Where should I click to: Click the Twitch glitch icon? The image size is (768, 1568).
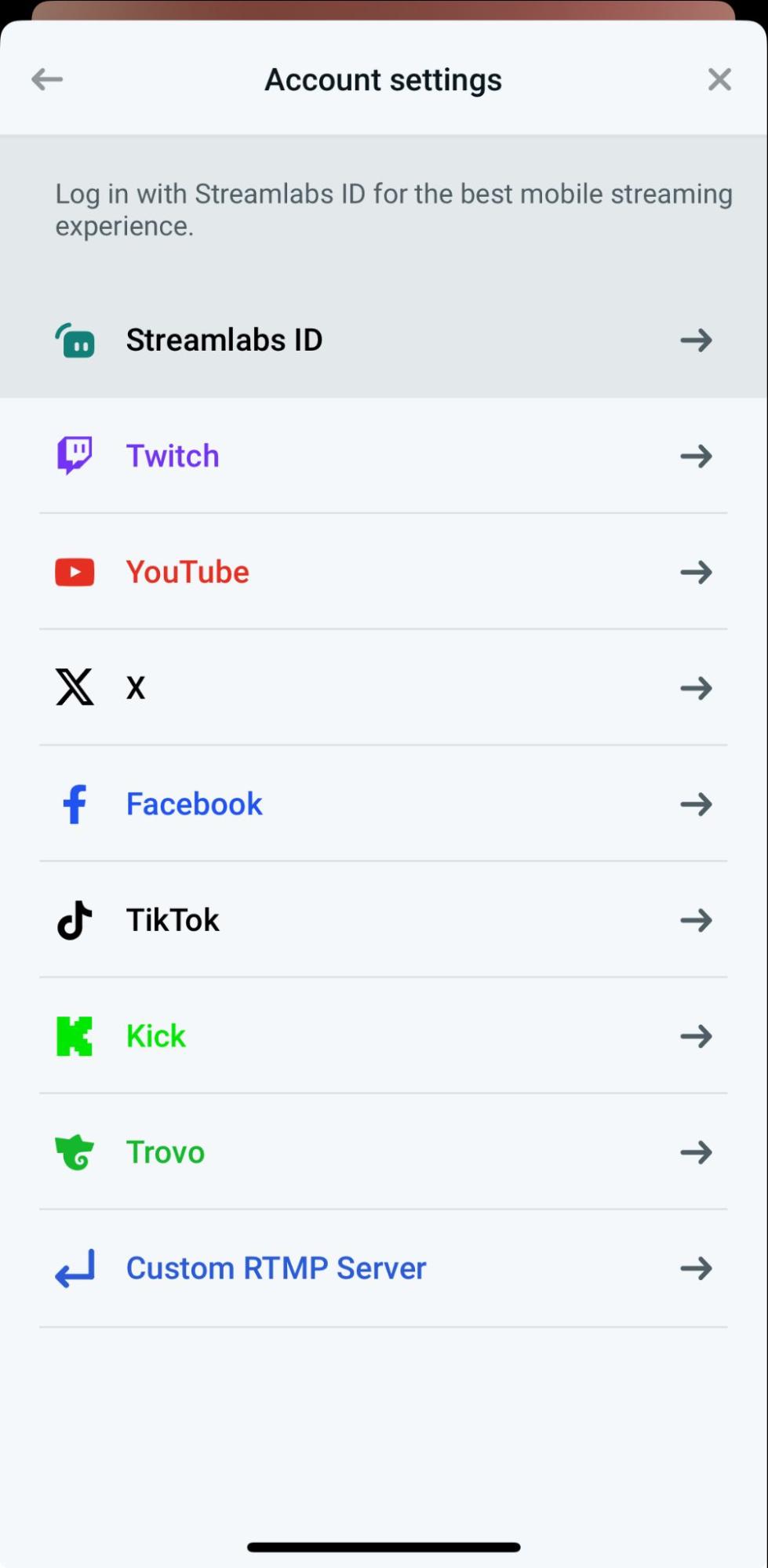[x=73, y=455]
